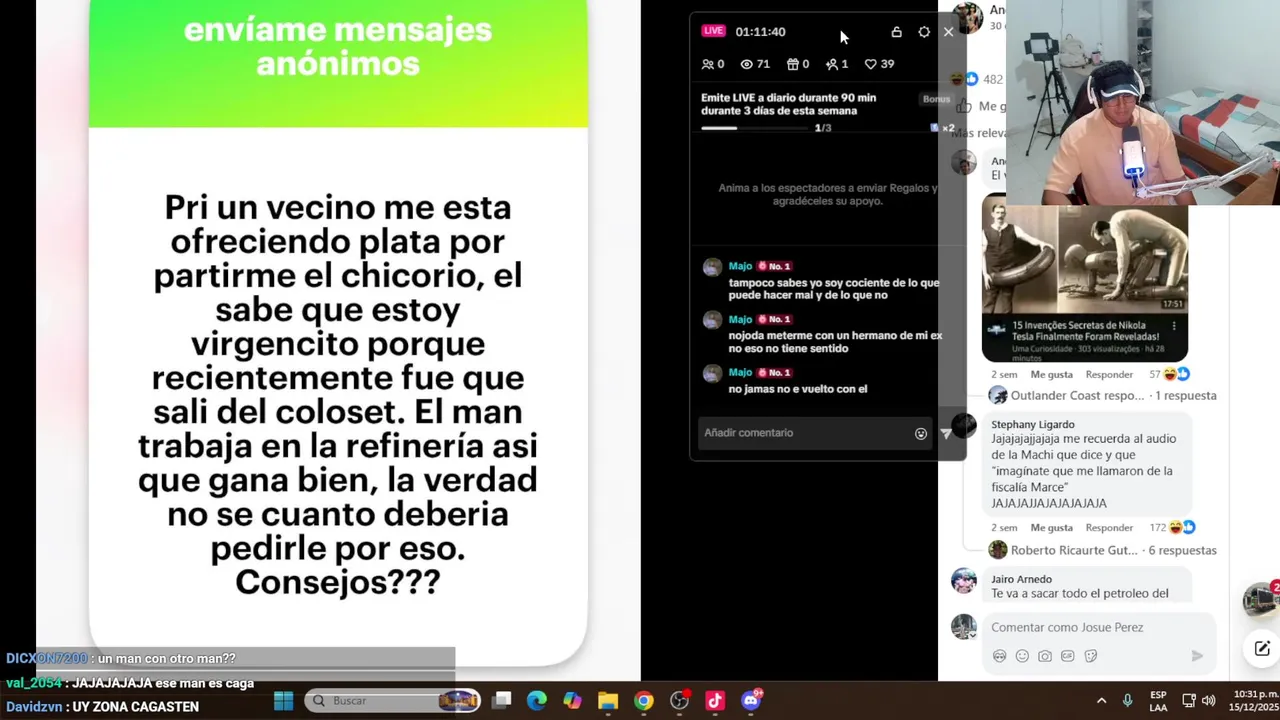Open File Explorer from taskbar
Viewport: 1280px width, 720px height.
point(608,701)
